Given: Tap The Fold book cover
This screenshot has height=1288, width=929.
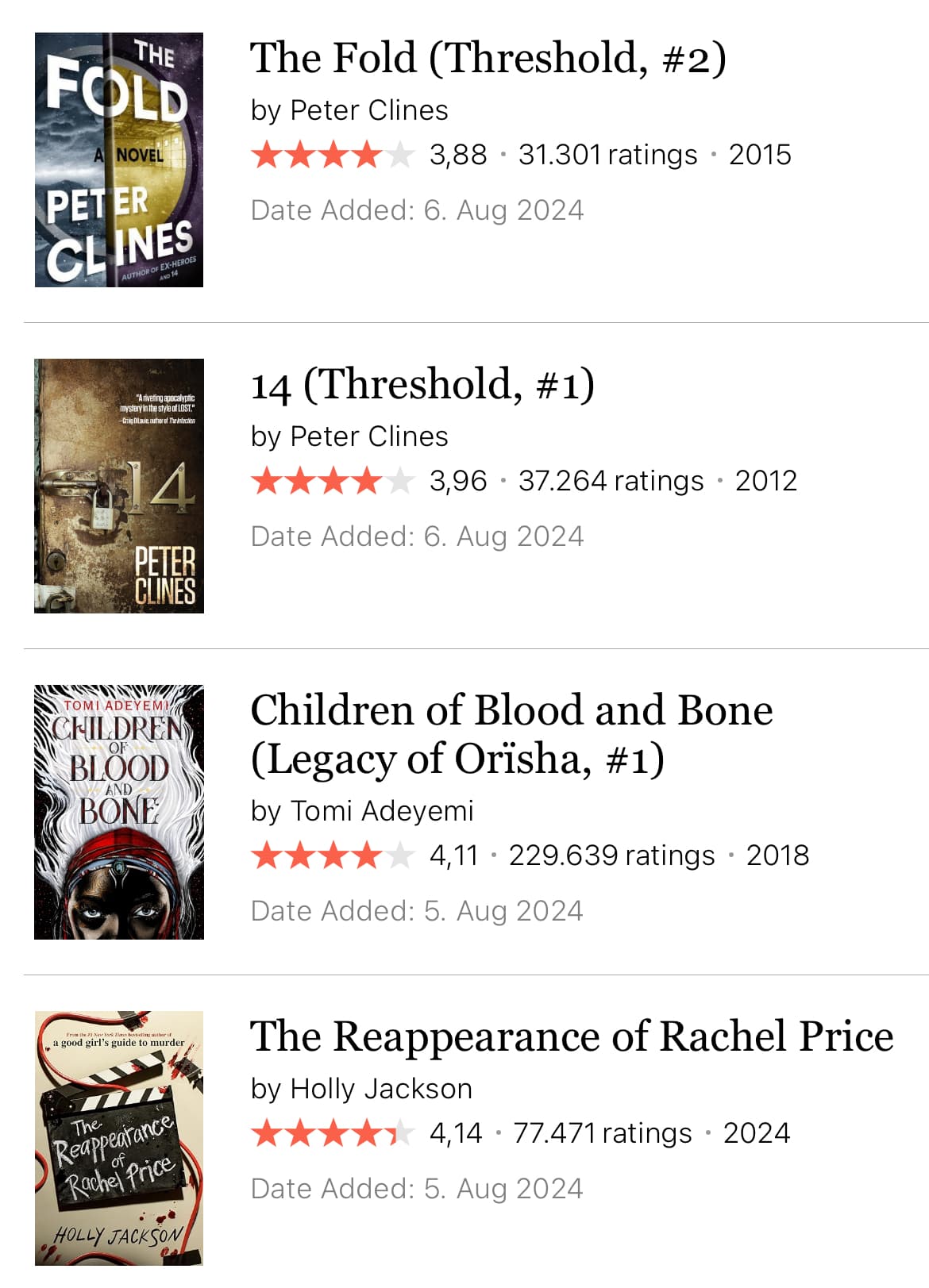Looking at the screenshot, I should point(119,160).
